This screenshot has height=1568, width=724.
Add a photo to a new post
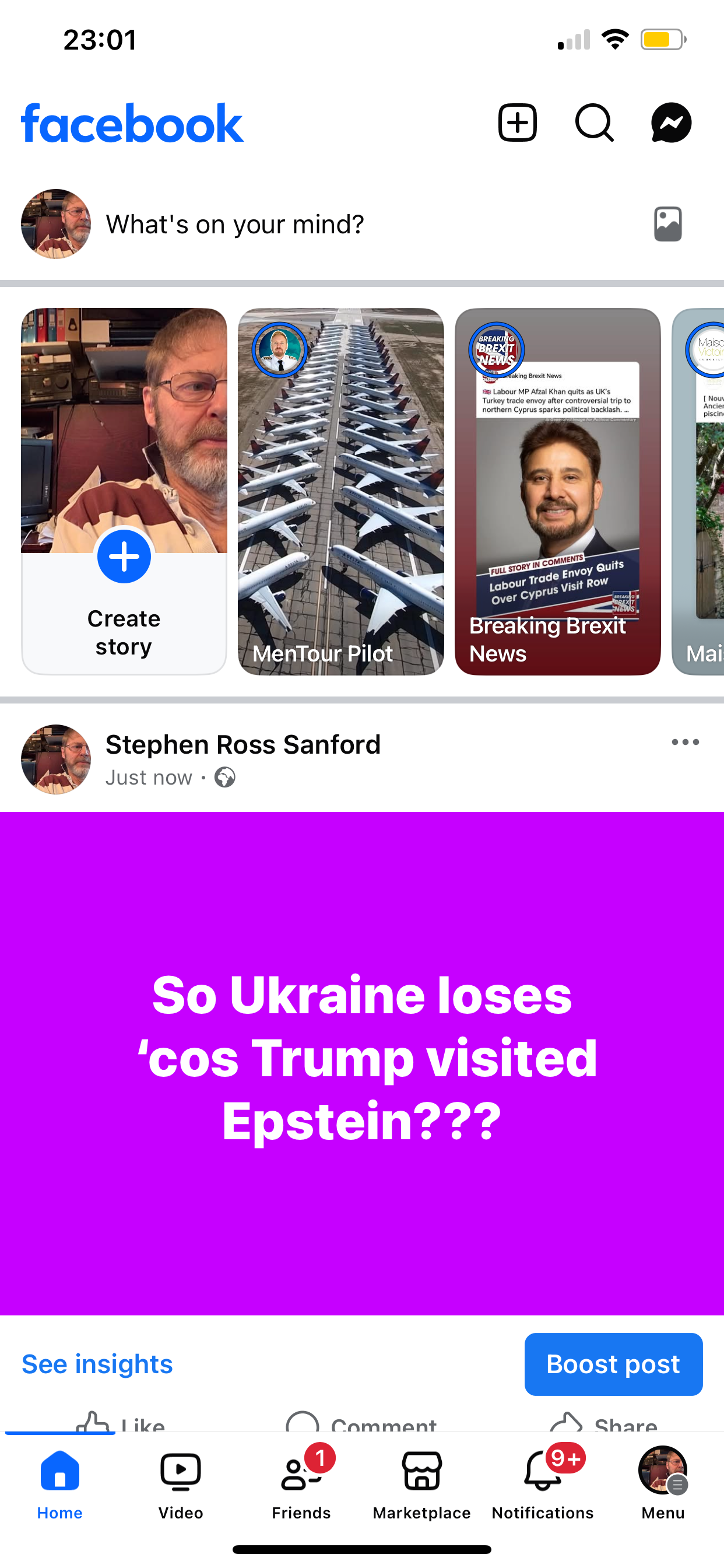tap(667, 224)
